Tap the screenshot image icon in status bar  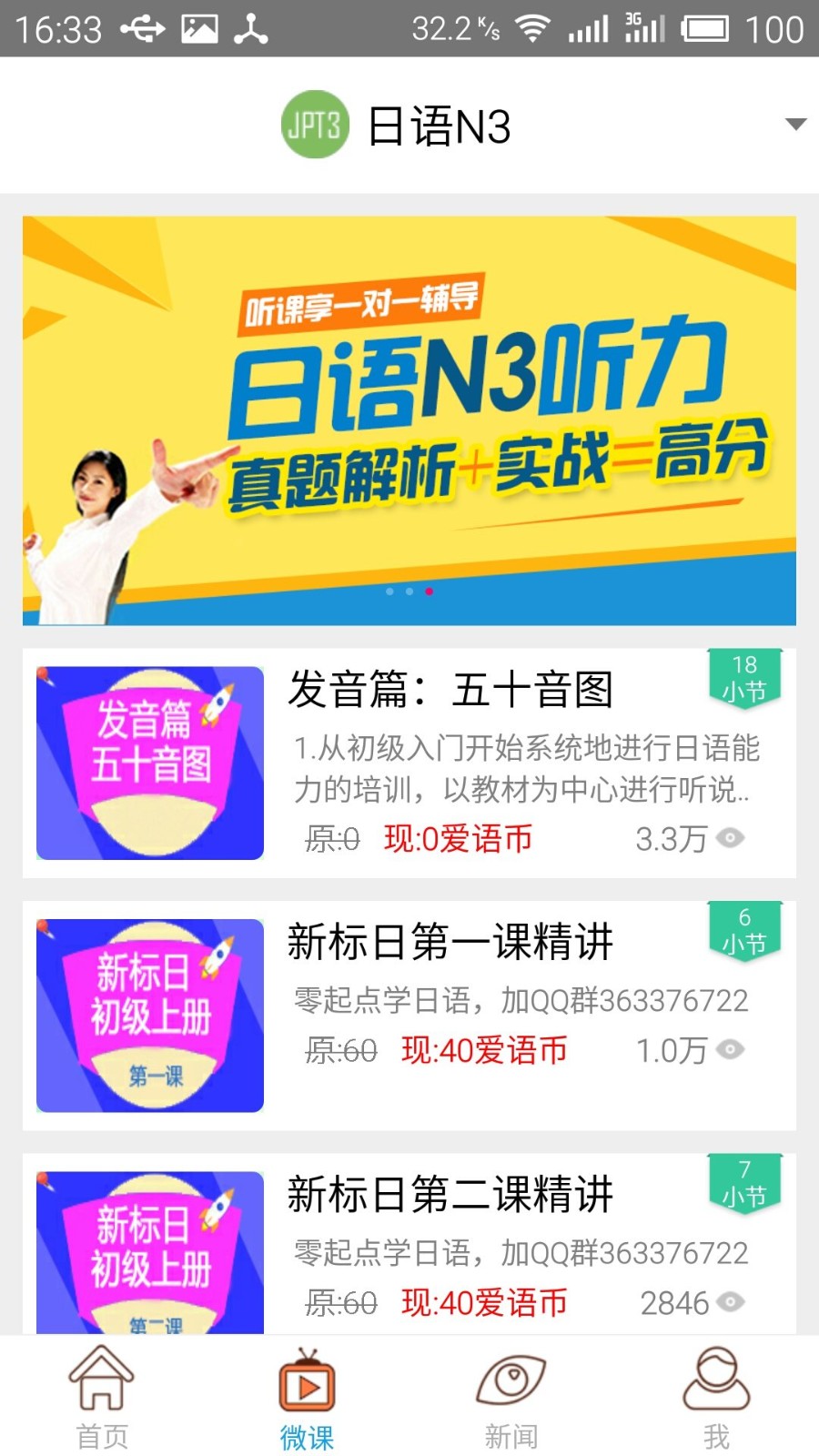[x=199, y=26]
